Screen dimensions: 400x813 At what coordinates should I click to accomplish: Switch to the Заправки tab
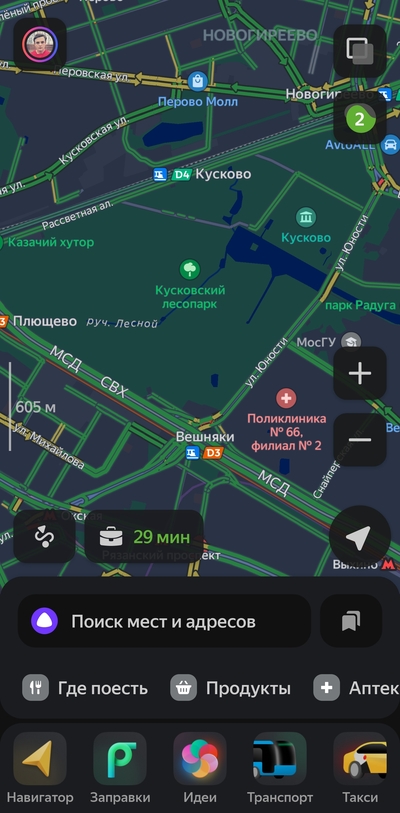tap(120, 768)
